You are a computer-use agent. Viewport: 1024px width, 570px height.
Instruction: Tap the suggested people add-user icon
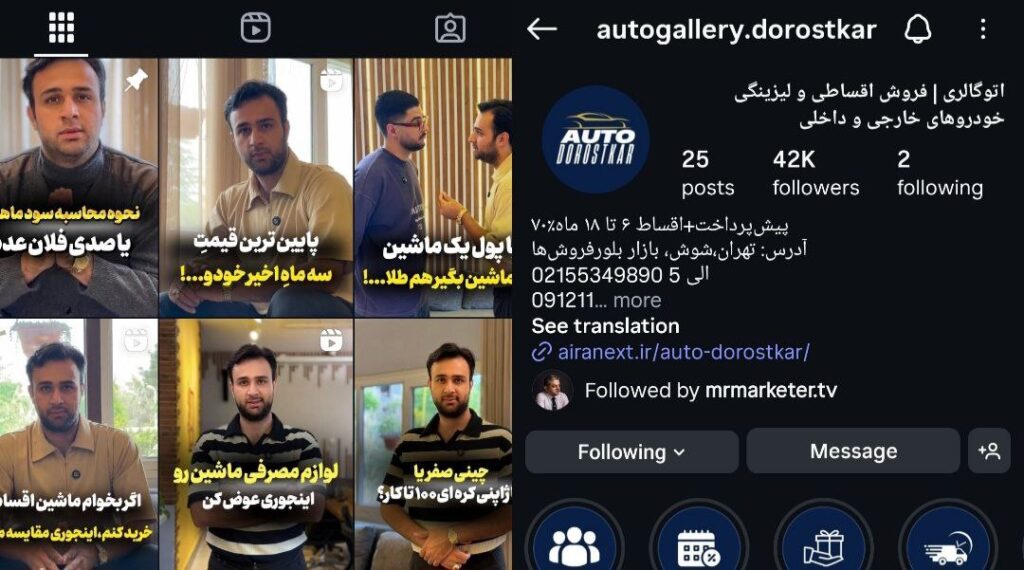(x=989, y=452)
